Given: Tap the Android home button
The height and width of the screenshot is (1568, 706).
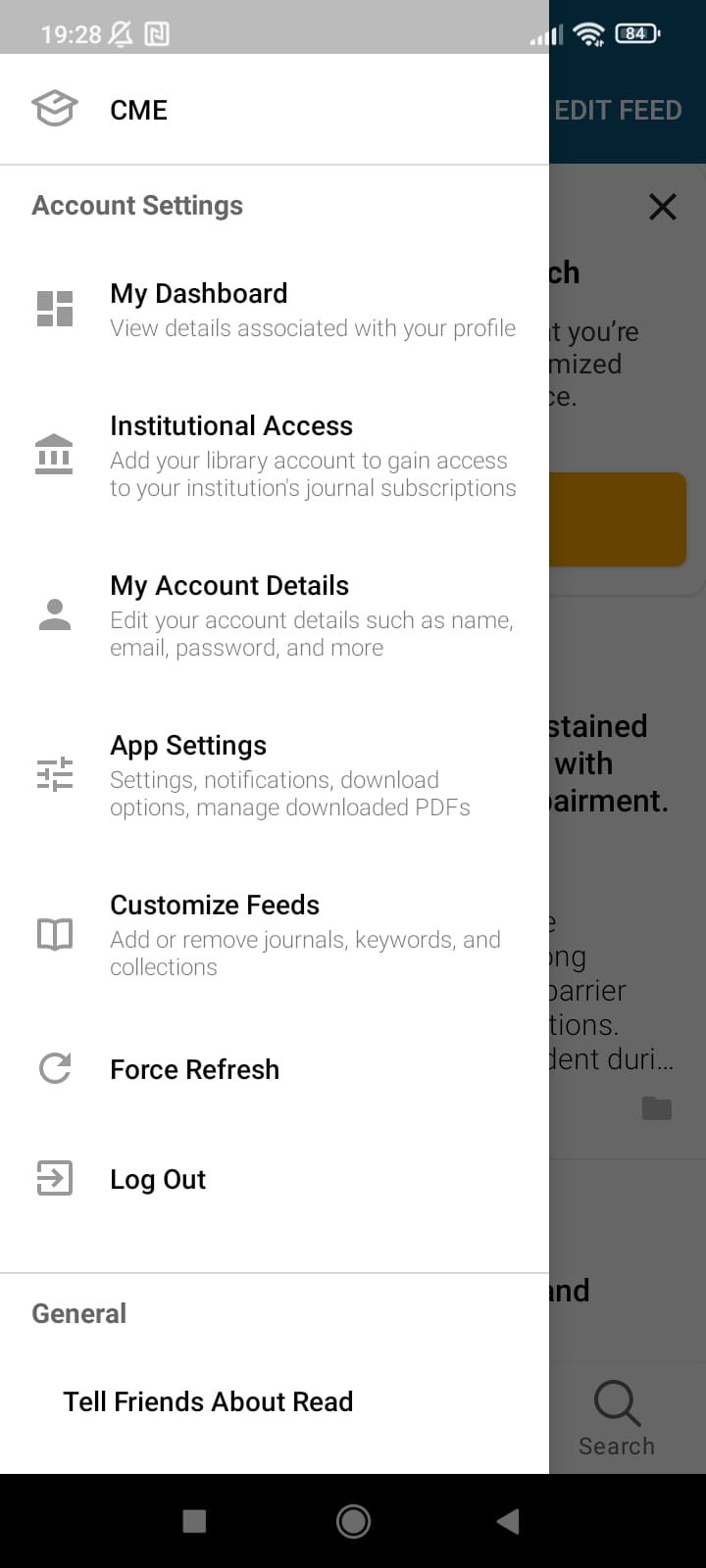Looking at the screenshot, I should [x=353, y=1521].
